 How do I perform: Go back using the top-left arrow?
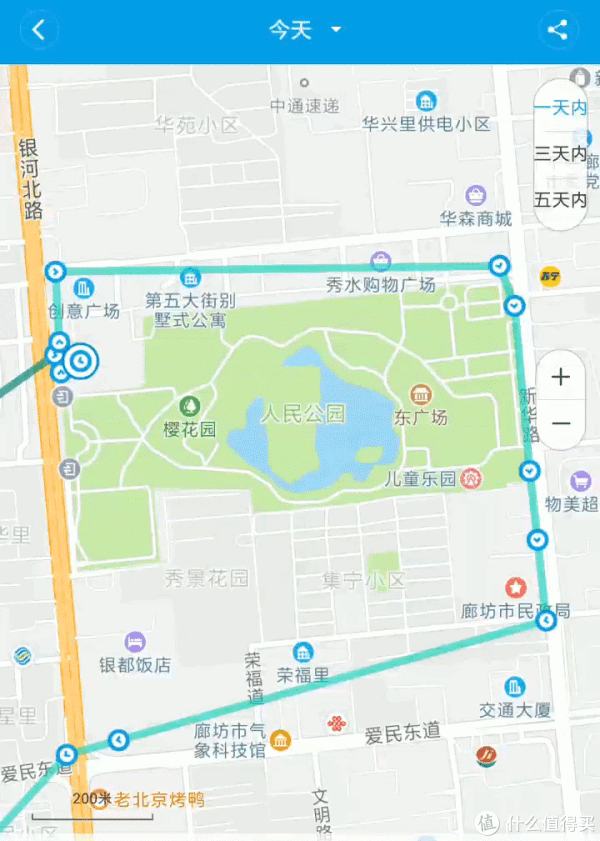click(x=38, y=30)
